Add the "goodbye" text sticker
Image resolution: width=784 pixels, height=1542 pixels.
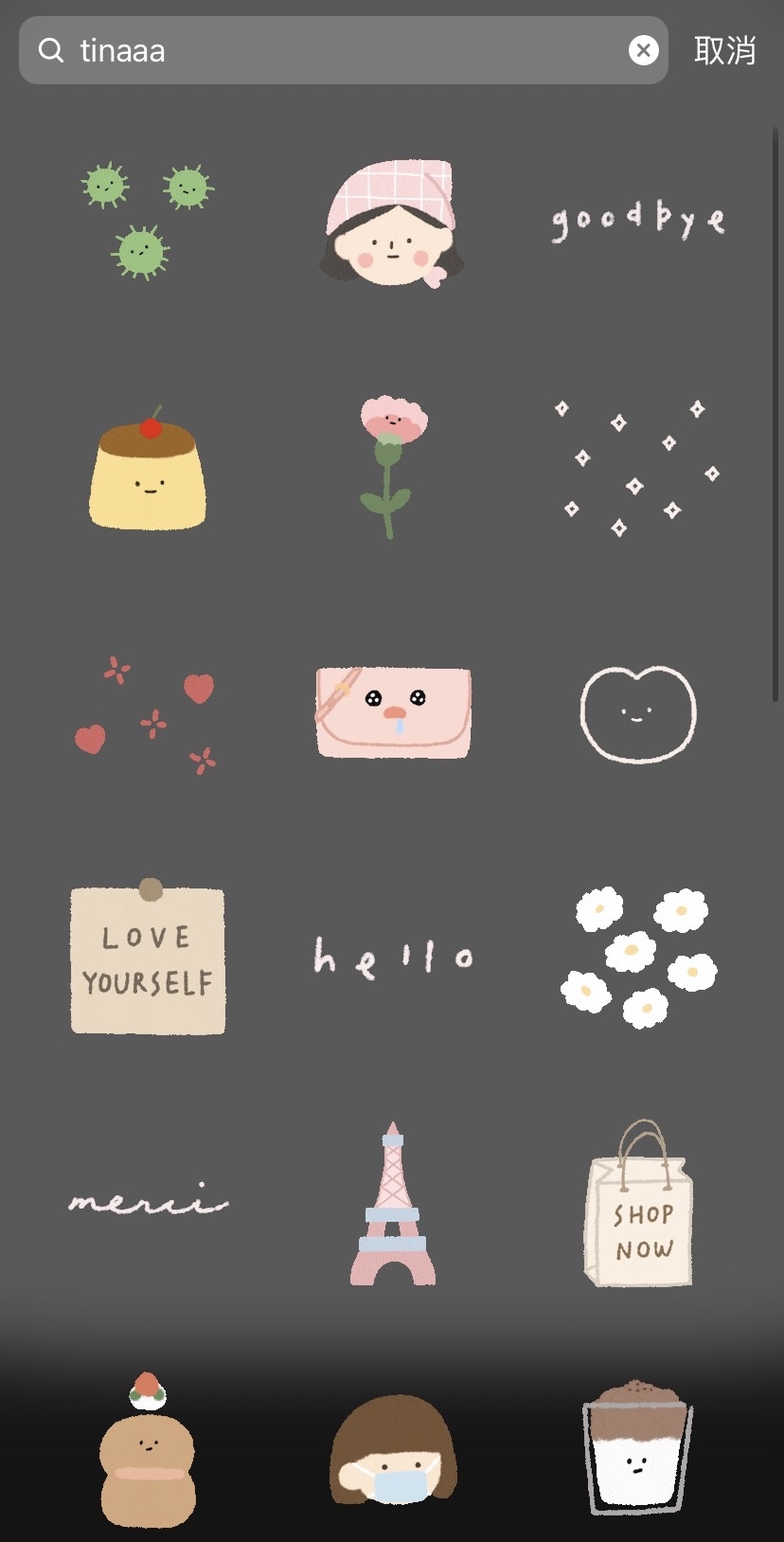tap(637, 221)
